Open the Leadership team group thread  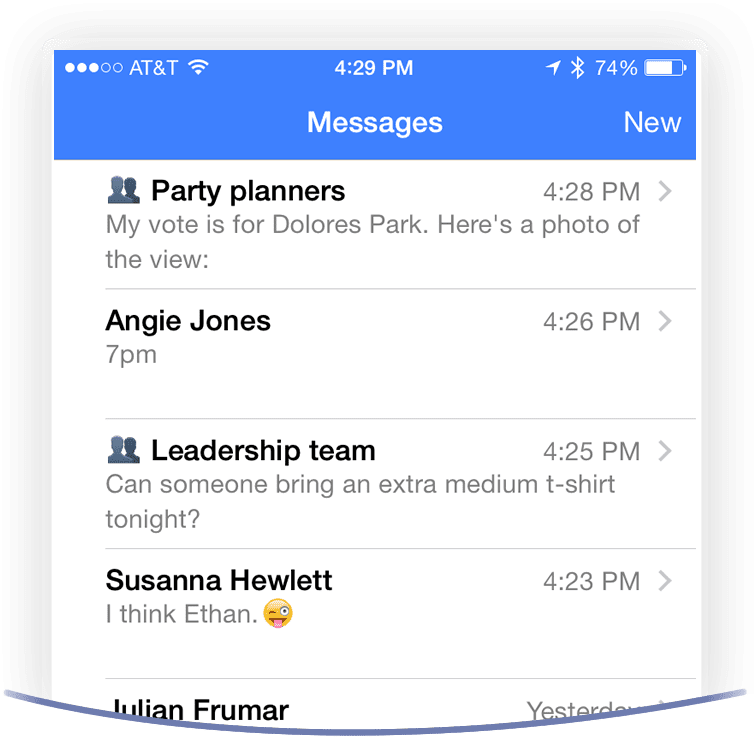[x=375, y=483]
